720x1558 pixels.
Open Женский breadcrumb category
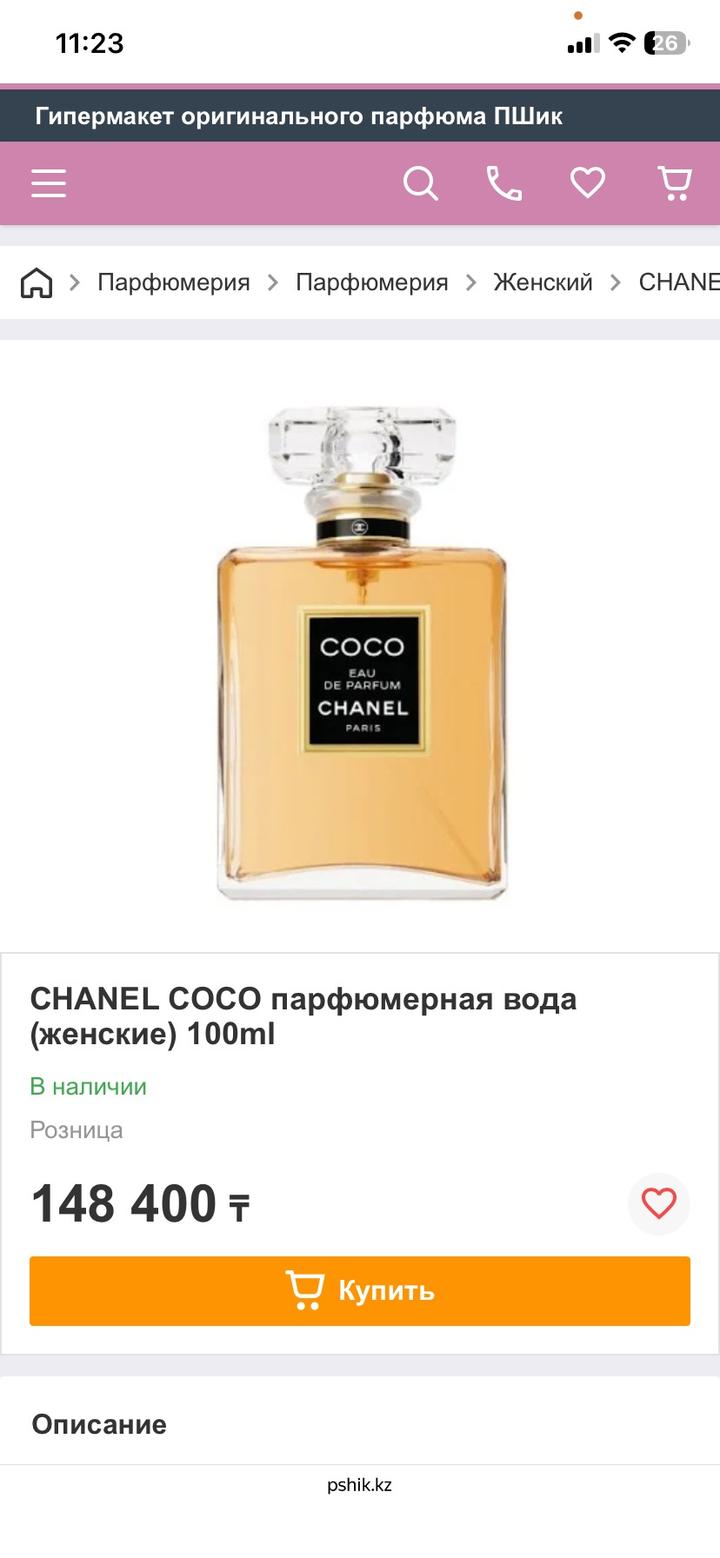(x=543, y=283)
